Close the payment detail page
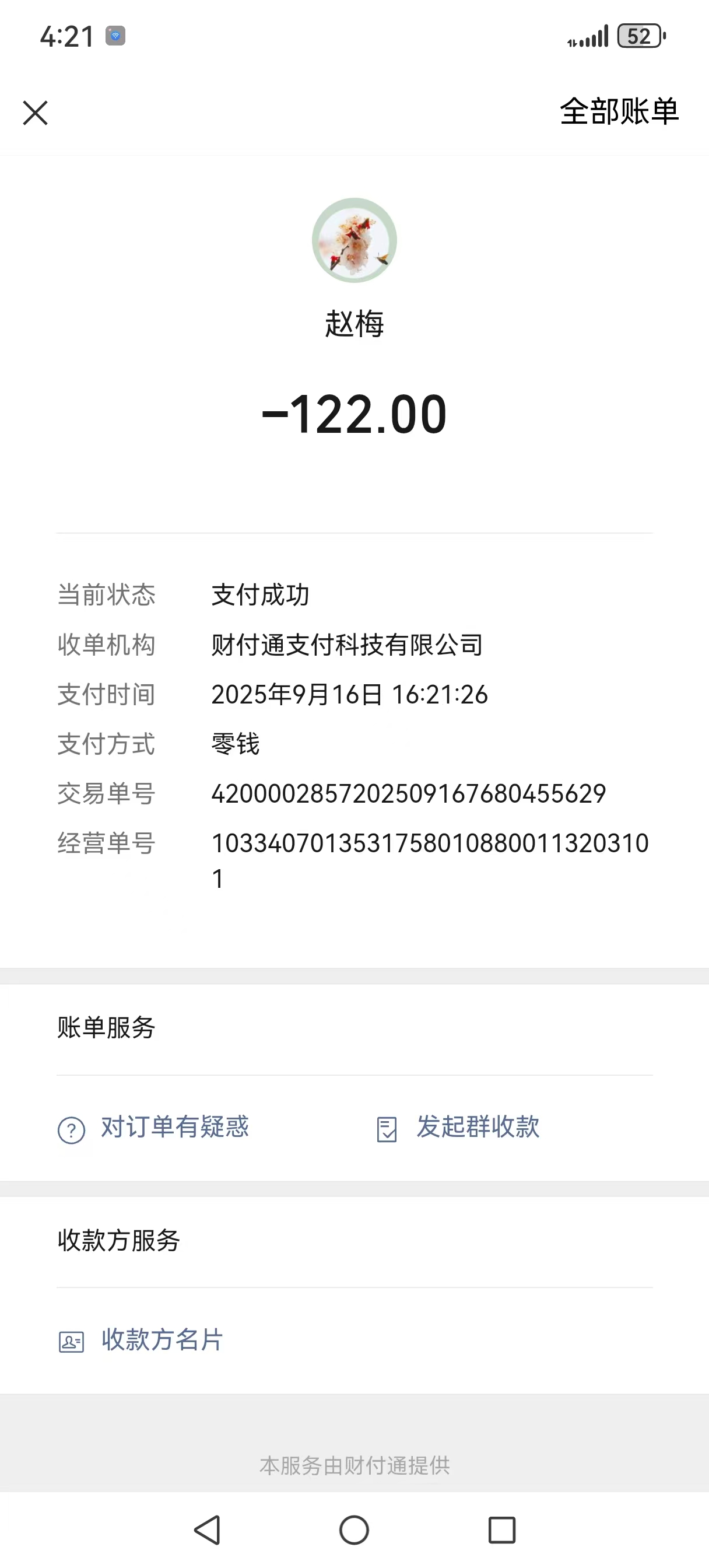Image resolution: width=709 pixels, height=1568 pixels. (x=36, y=113)
